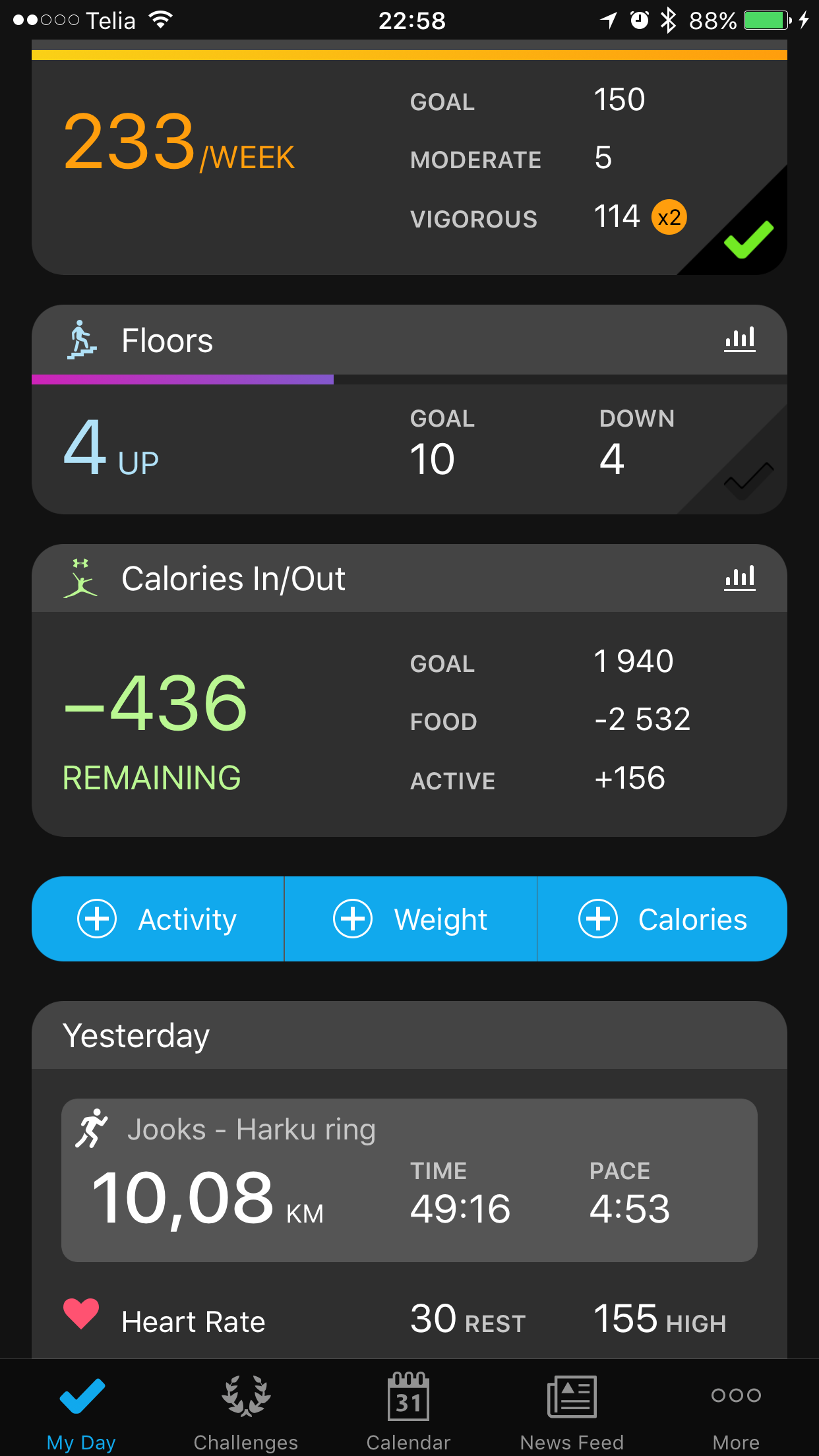The image size is (819, 1456).
Task: Add a Weight entry
Action: [x=410, y=919]
